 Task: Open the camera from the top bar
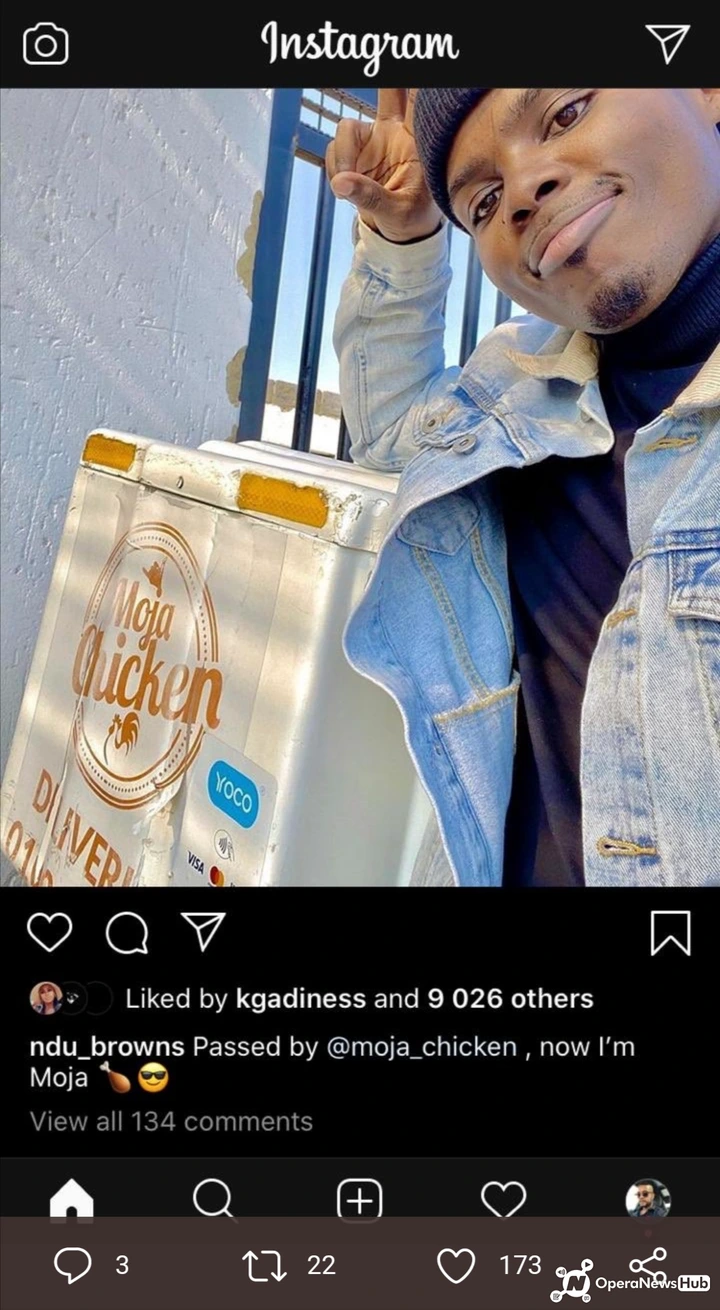(x=45, y=44)
